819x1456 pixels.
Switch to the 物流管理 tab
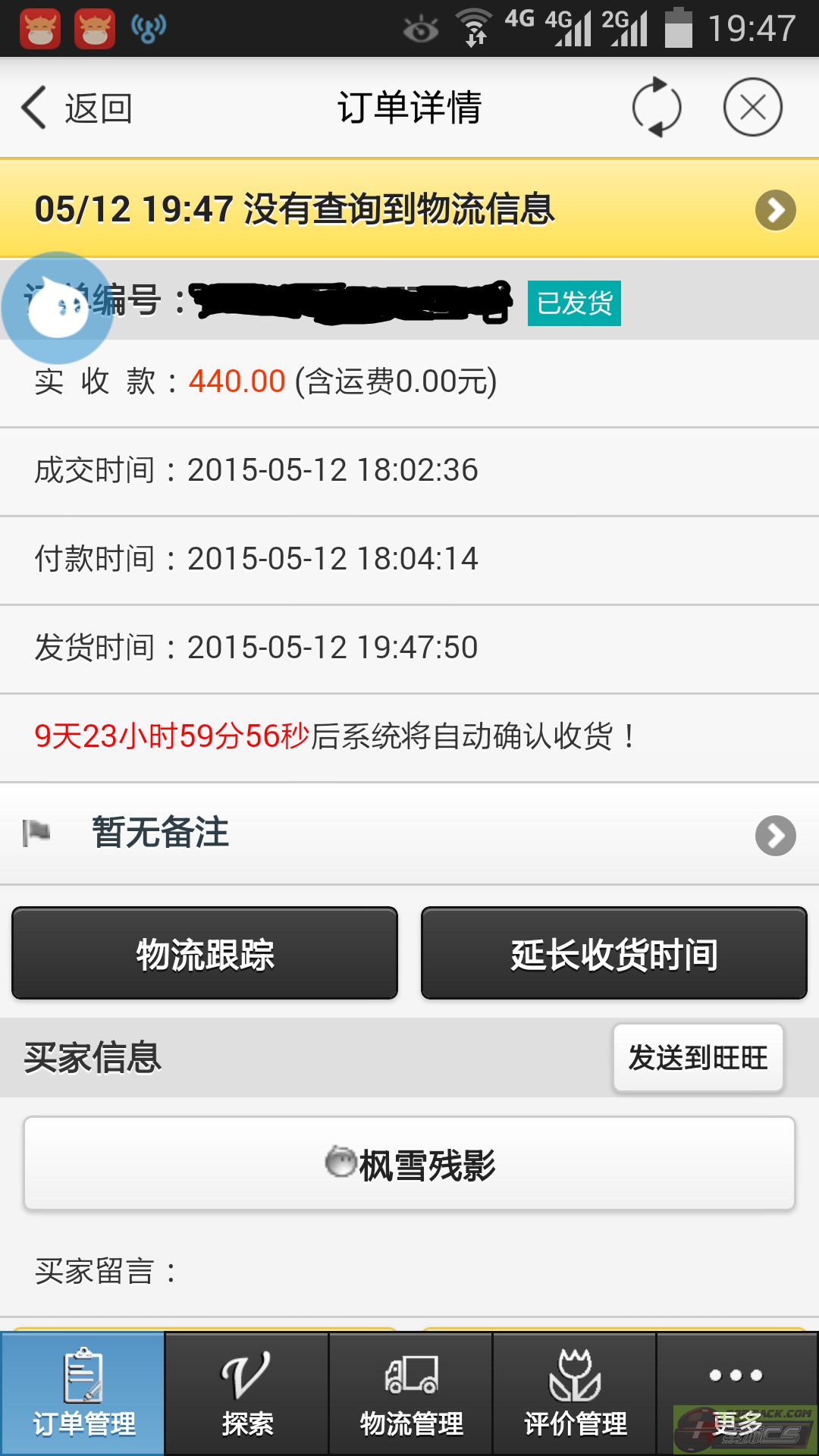point(410,1394)
